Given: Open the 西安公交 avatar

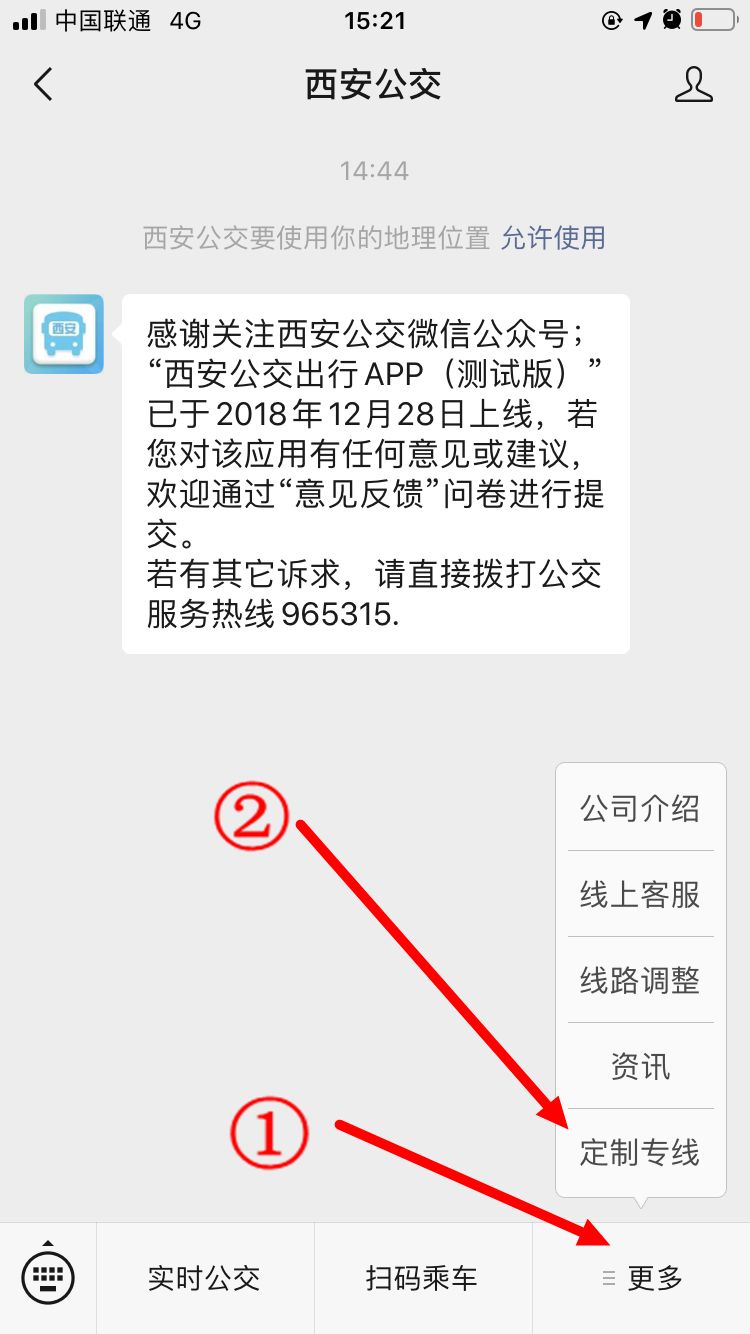Looking at the screenshot, I should [64, 334].
